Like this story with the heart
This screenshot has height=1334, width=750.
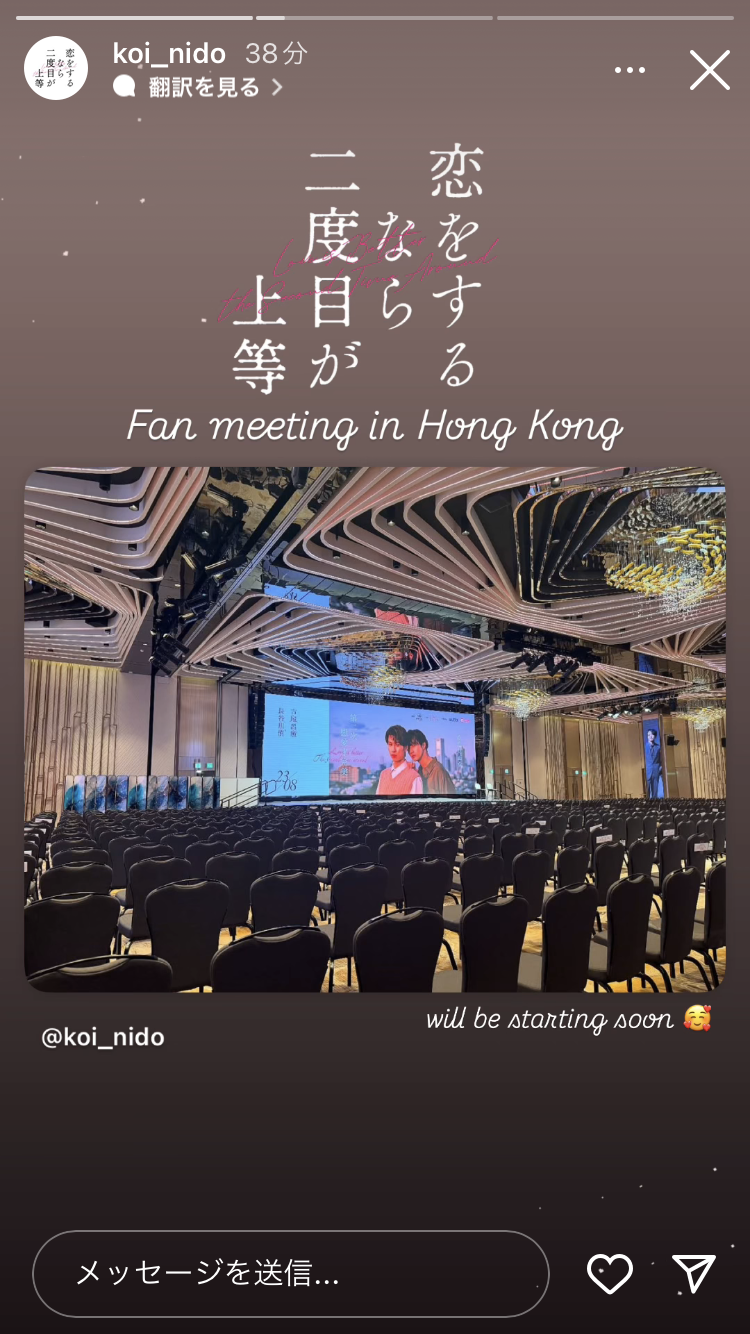(609, 1273)
